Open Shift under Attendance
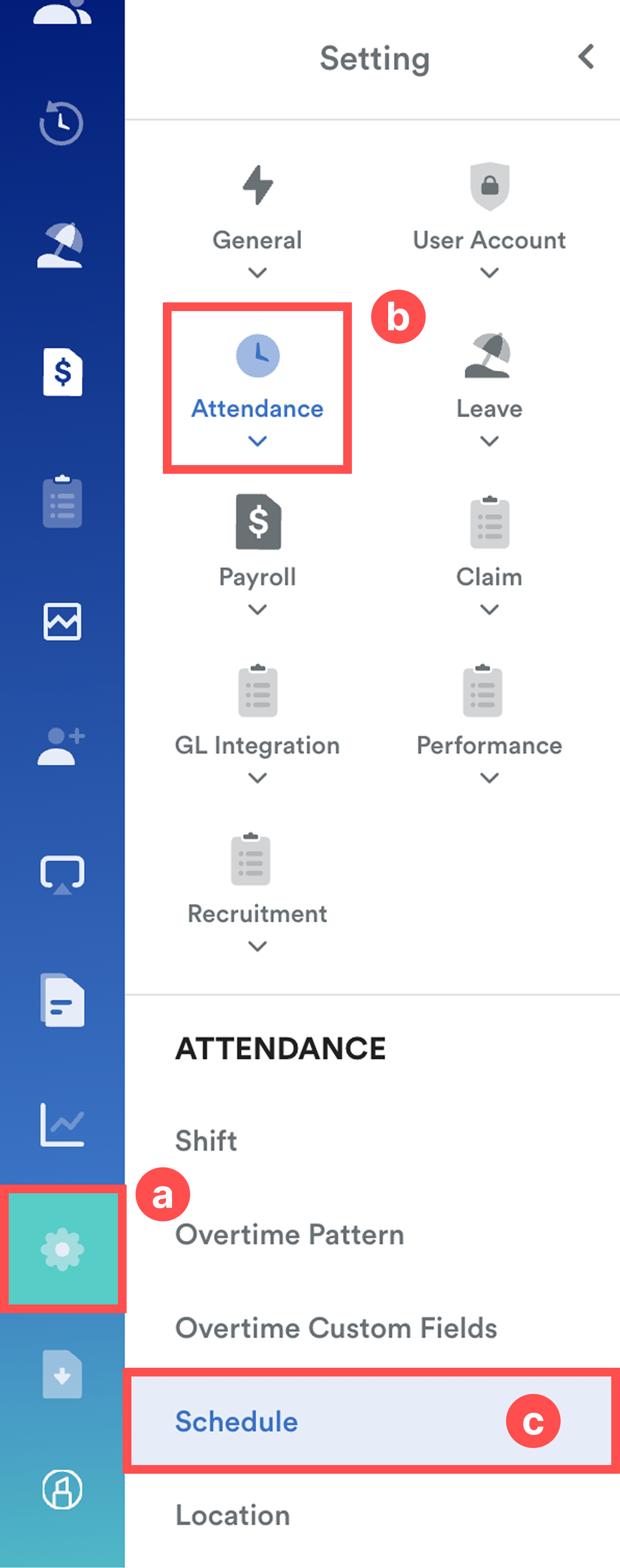Viewport: 620px width, 1568px height. click(207, 1141)
